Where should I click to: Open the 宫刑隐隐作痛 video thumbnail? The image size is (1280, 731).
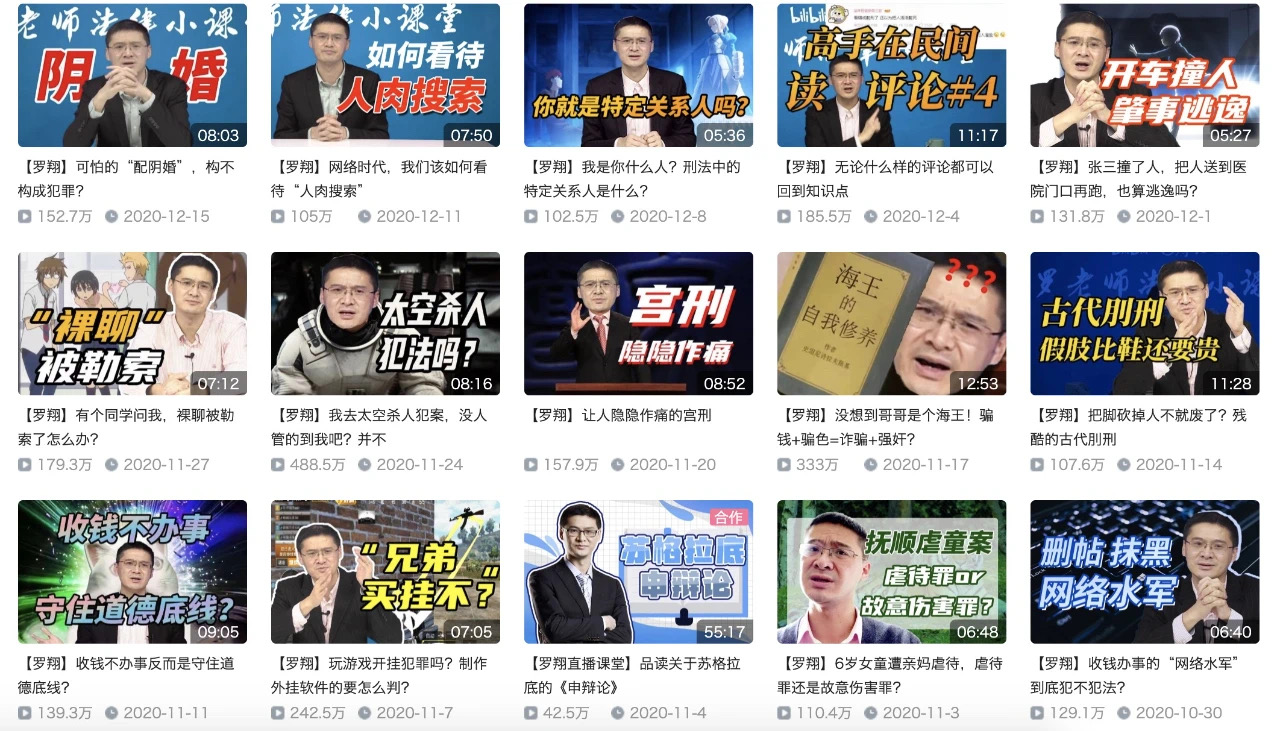coord(638,323)
